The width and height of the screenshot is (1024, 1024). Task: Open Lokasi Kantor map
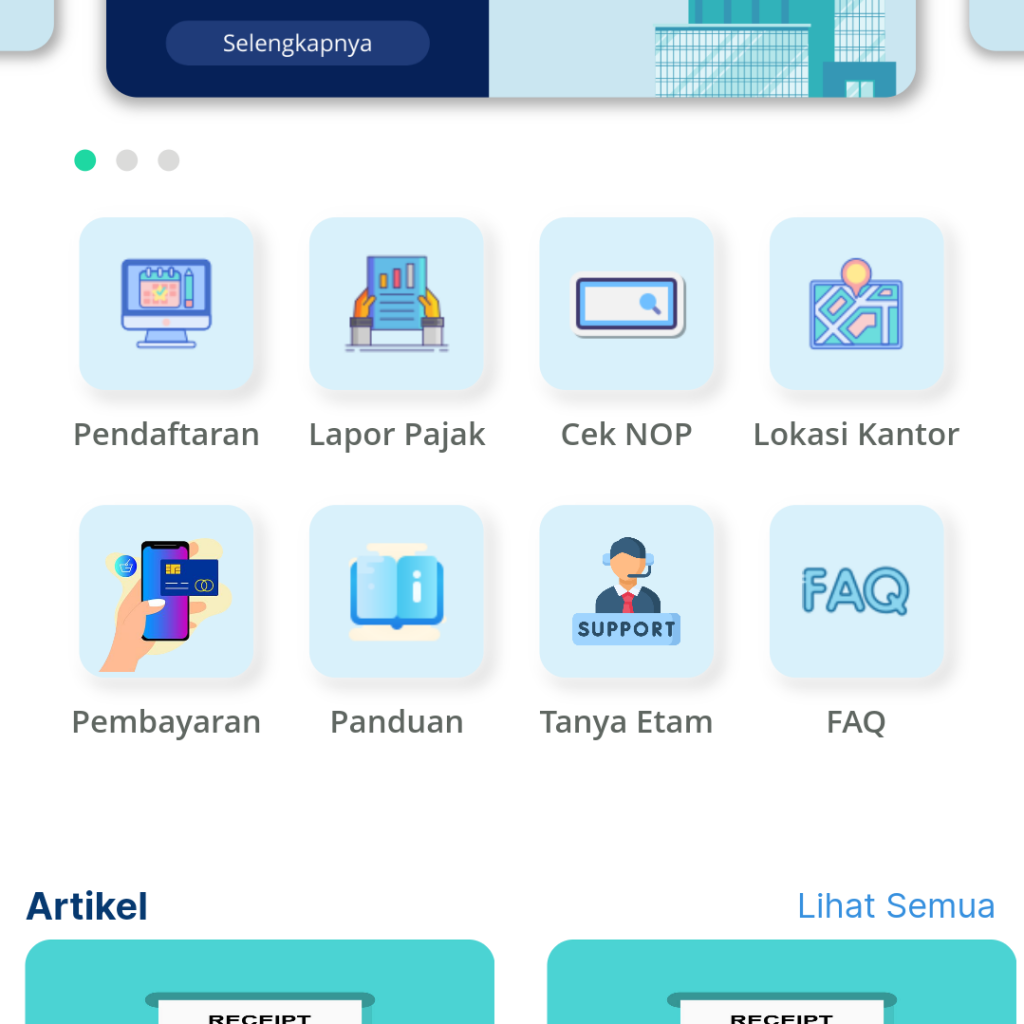tap(856, 304)
